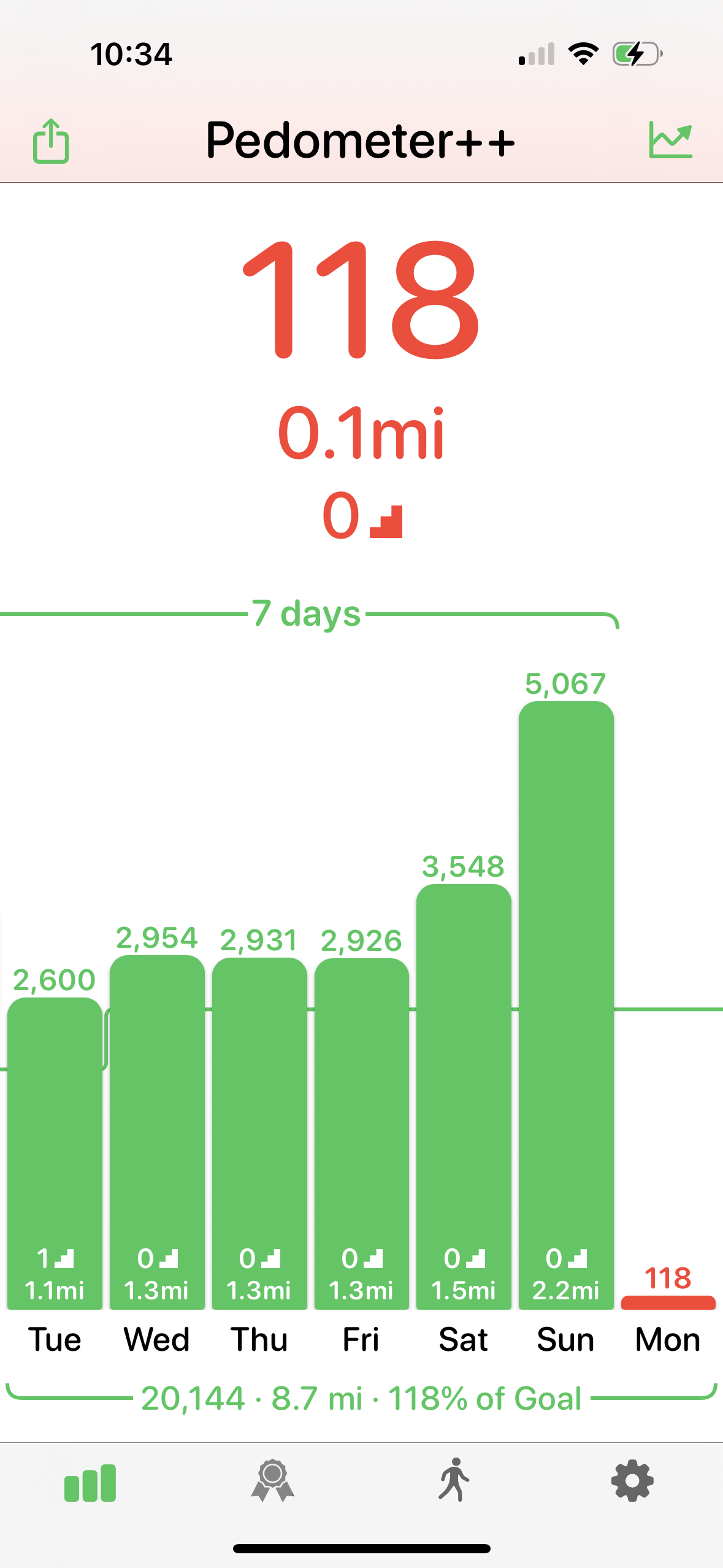Select Tuesday's 2,600 steps bar

[x=55, y=1153]
